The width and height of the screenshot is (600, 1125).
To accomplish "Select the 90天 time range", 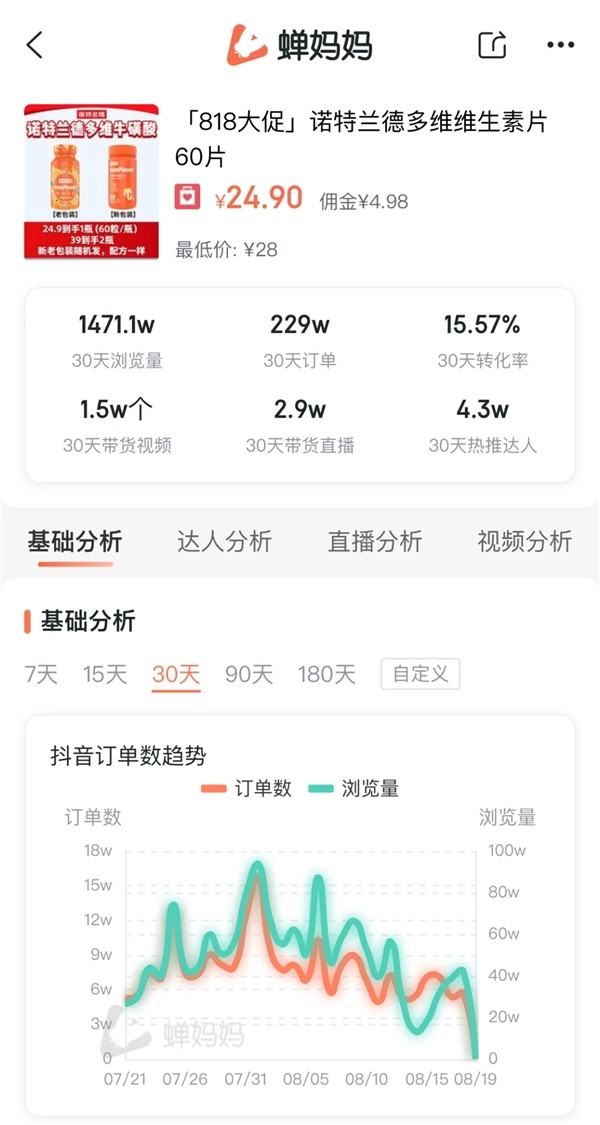I will (249, 674).
